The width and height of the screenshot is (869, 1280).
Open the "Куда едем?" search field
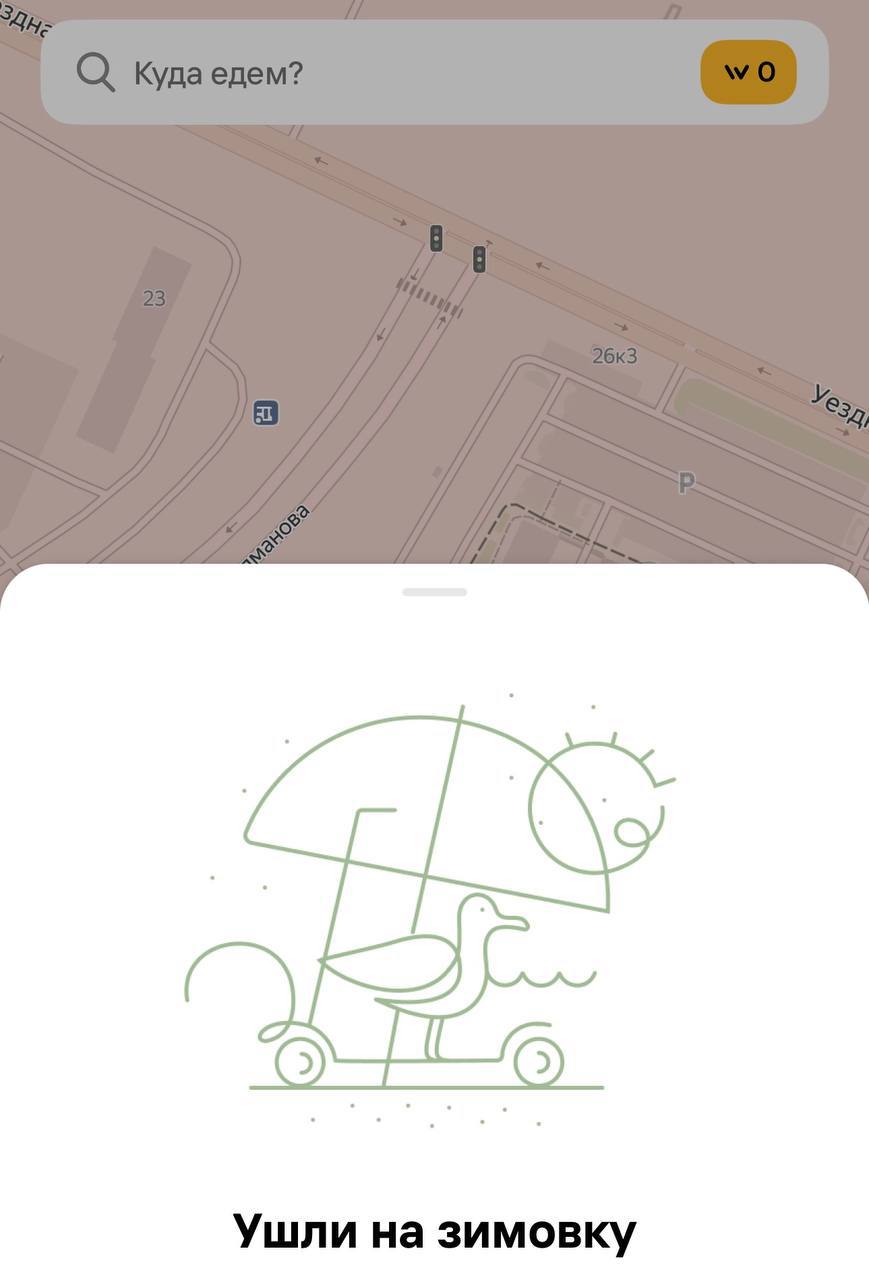tap(380, 73)
